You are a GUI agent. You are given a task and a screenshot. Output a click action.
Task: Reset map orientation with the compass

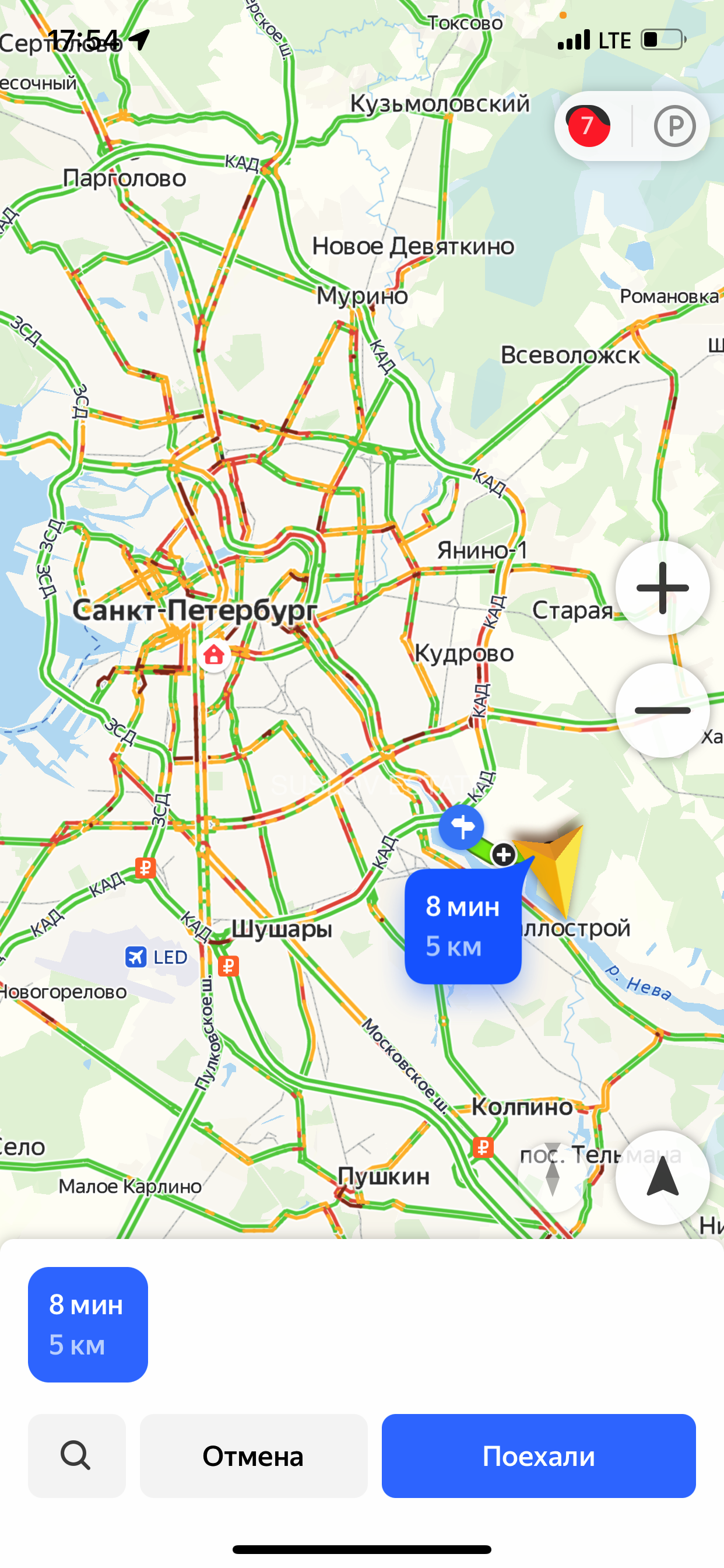(x=553, y=1177)
